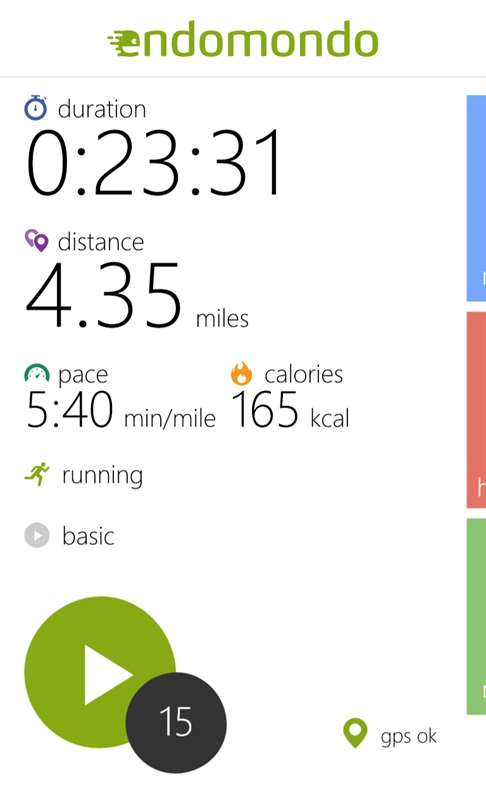The width and height of the screenshot is (486, 810).
Task: Open the red tile on the right edge
Action: click(476, 410)
